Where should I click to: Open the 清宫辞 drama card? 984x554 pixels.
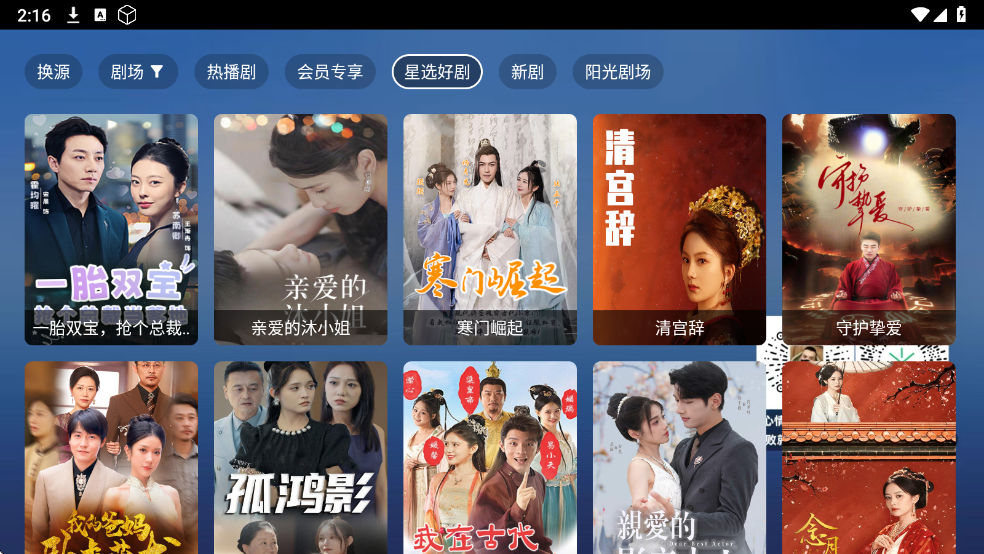(x=679, y=229)
